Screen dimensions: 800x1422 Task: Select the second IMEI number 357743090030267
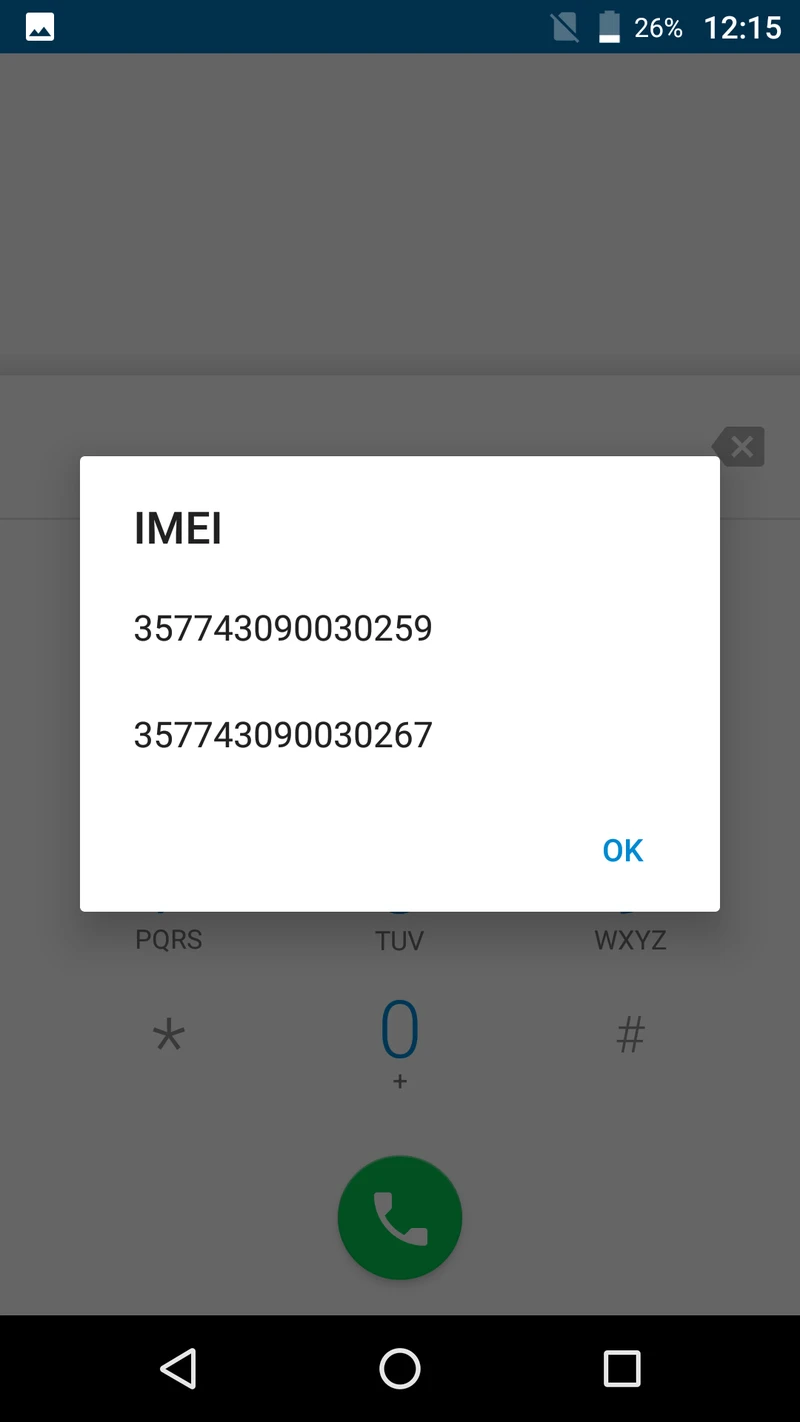click(283, 734)
